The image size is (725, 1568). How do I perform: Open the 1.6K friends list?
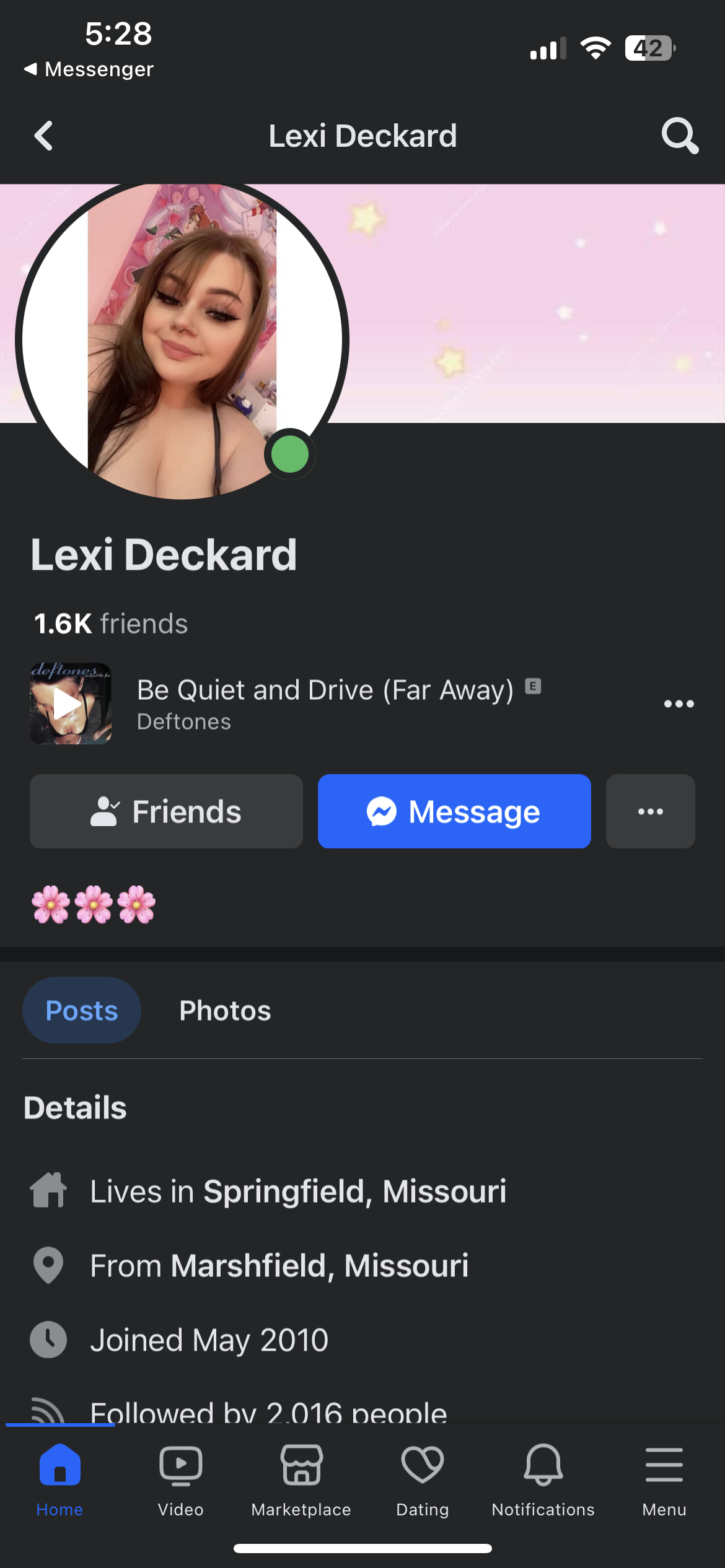click(x=111, y=624)
